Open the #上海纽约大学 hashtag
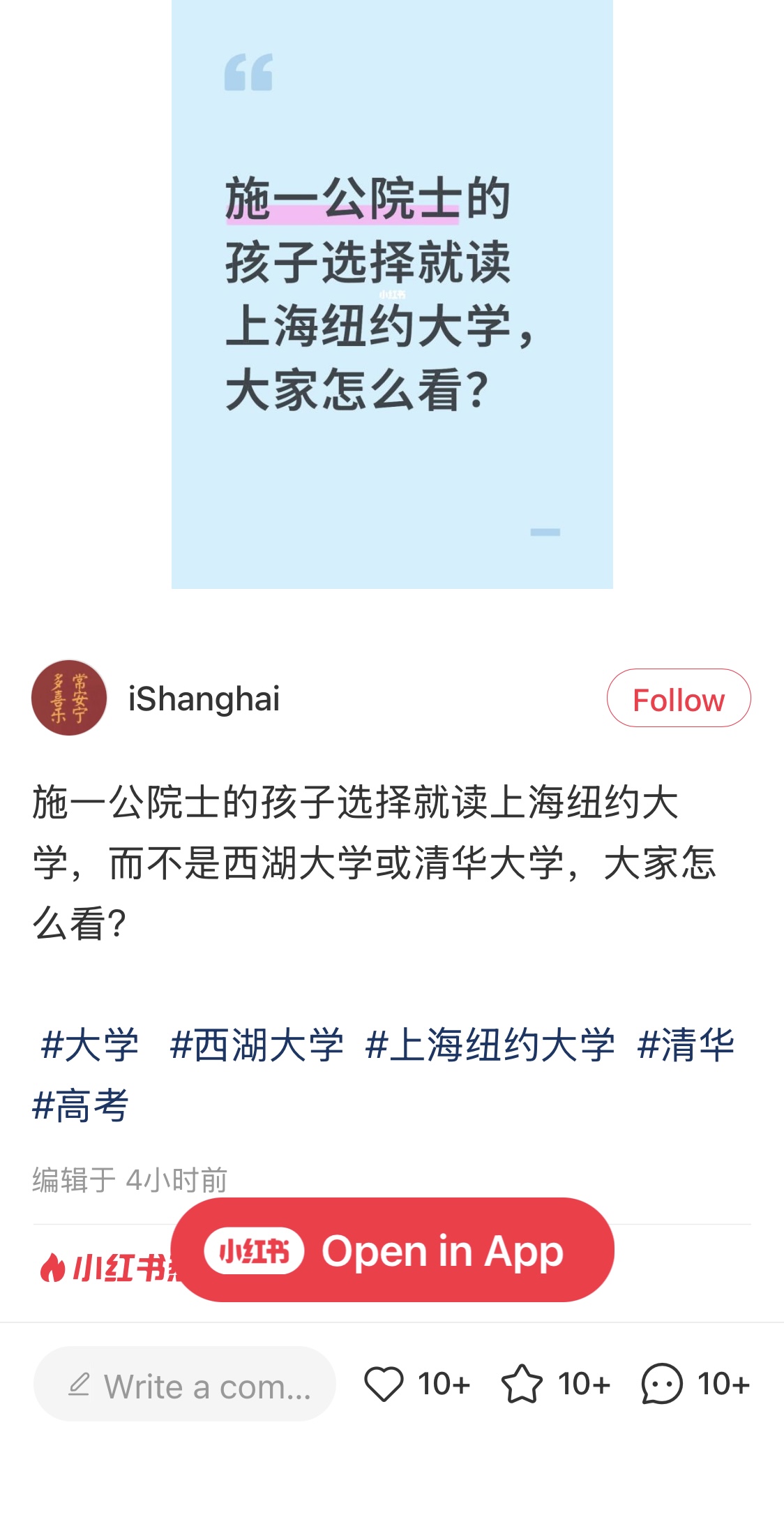 (490, 1045)
